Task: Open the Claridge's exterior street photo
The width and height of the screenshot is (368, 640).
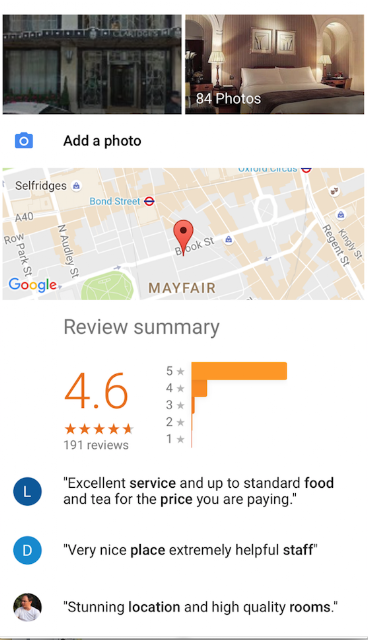Action: pos(92,64)
